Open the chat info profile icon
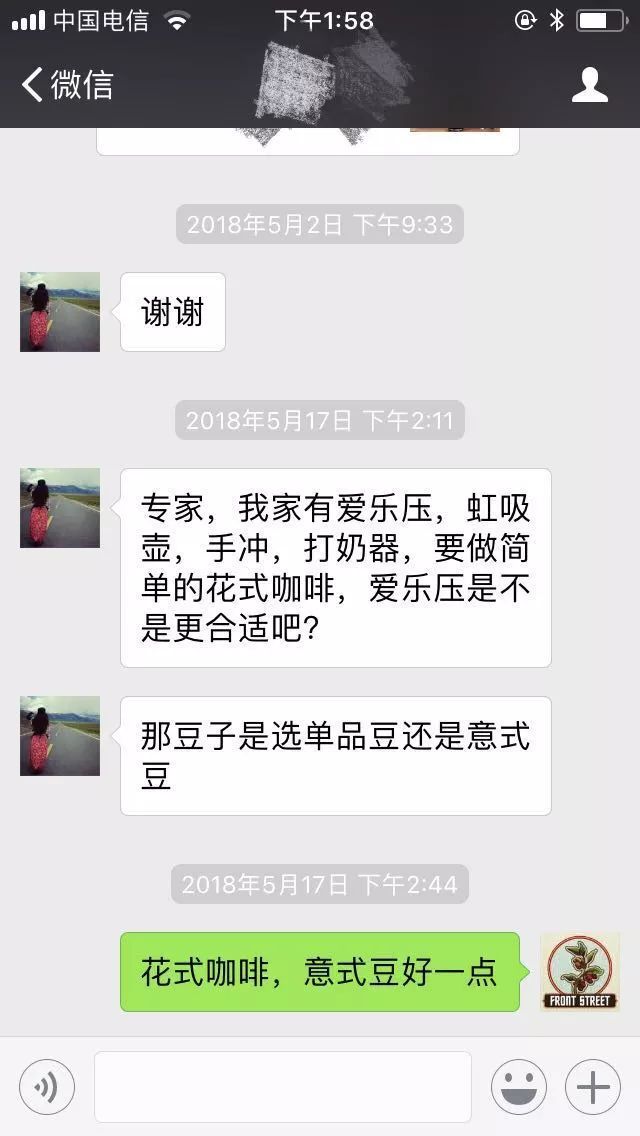640x1136 pixels. click(x=590, y=85)
